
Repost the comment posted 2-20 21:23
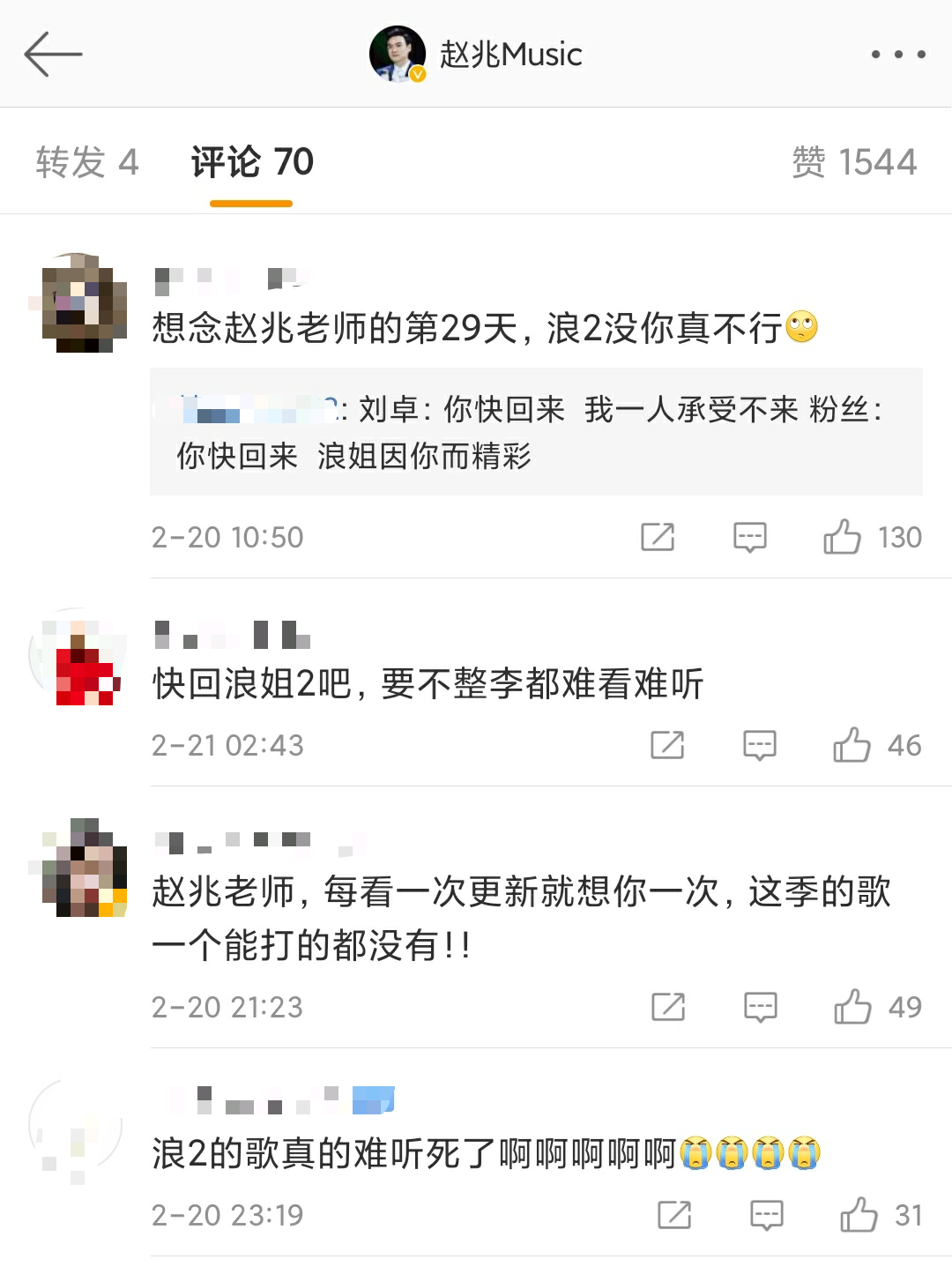pos(667,1007)
